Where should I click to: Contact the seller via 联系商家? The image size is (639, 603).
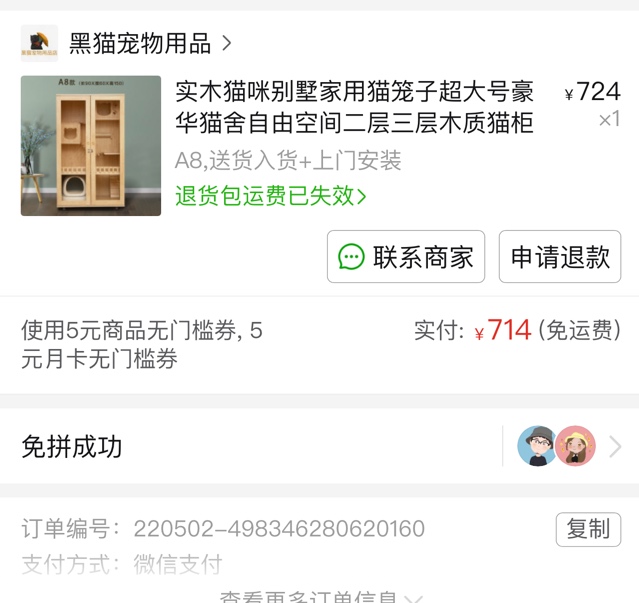point(406,257)
